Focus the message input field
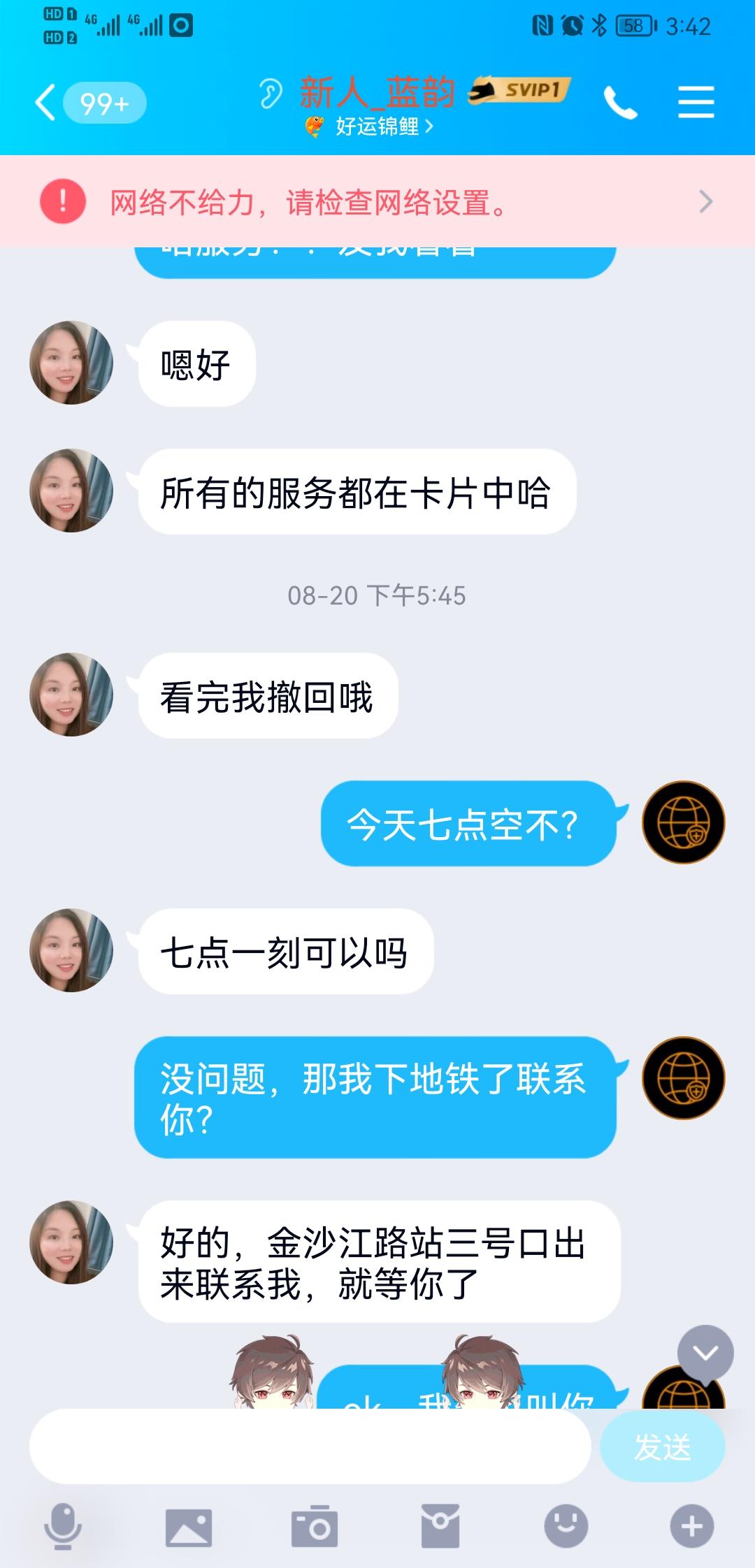Image resolution: width=755 pixels, height=1568 pixels. tap(310, 1446)
